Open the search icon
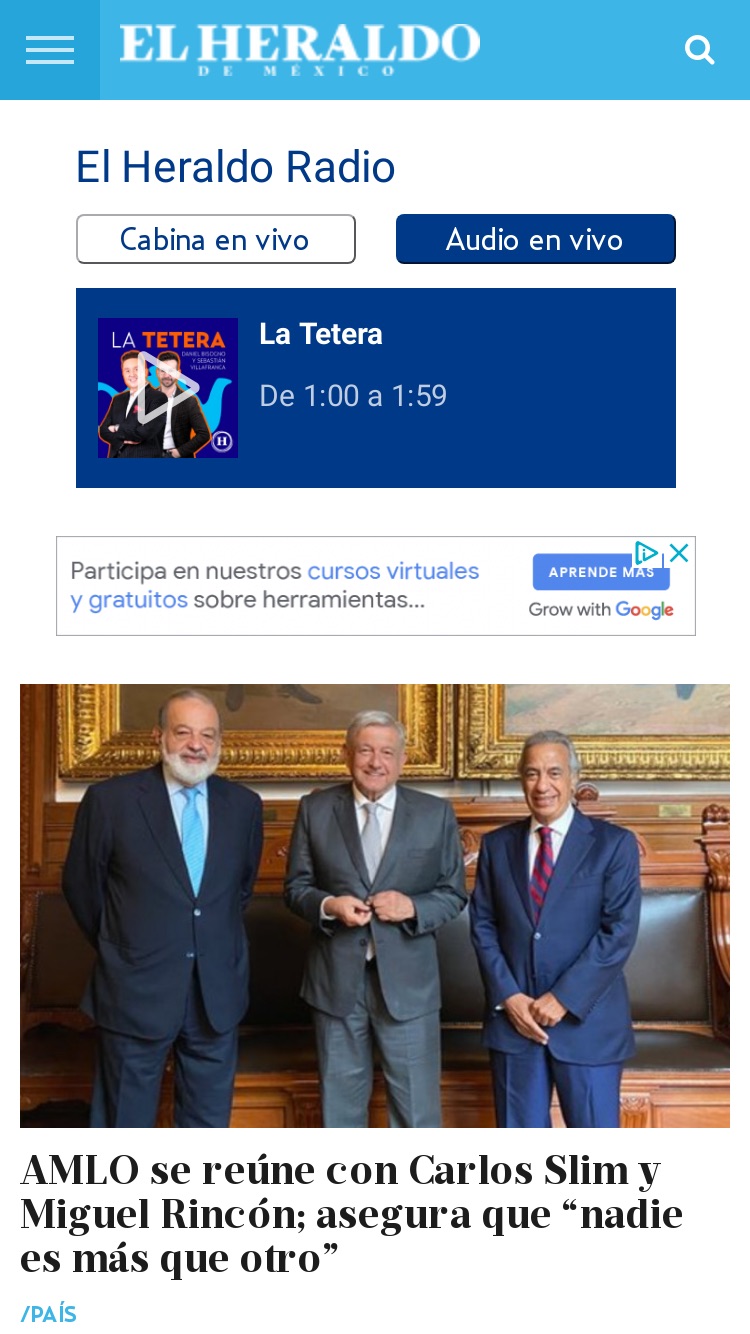Viewport: 750px width, 1334px height. pyautogui.click(x=700, y=50)
